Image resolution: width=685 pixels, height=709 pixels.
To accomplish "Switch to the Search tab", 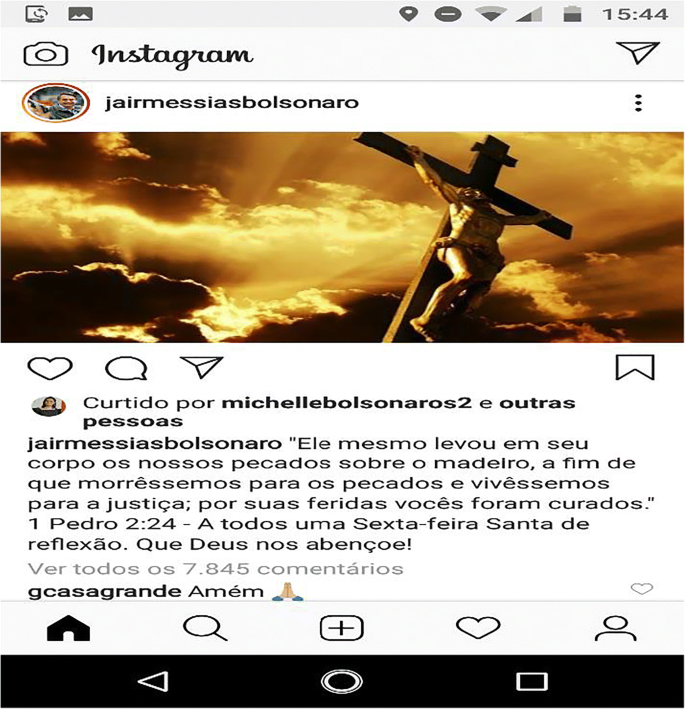I will pos(205,628).
